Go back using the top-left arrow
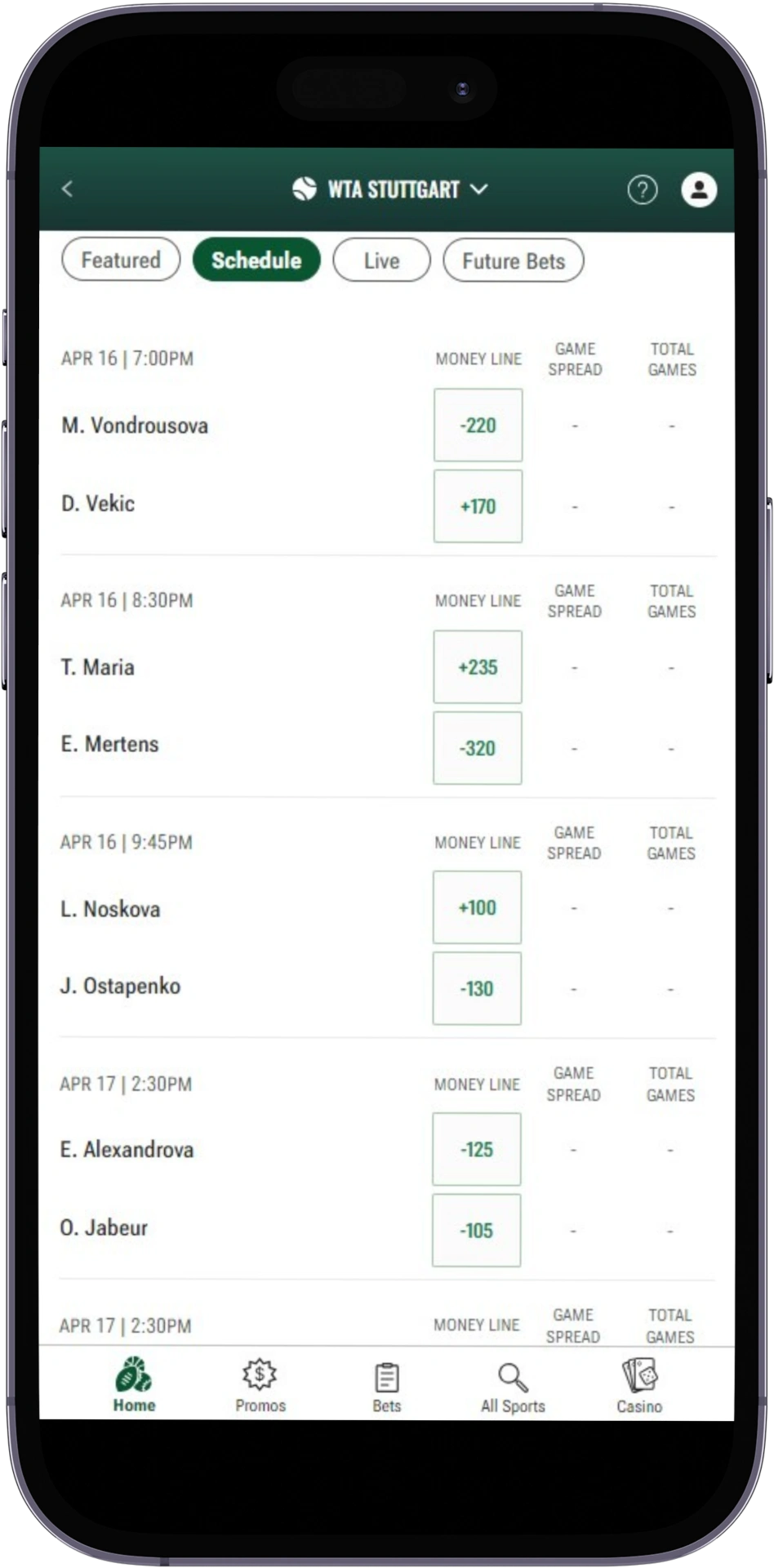The height and width of the screenshot is (1568, 774). [x=68, y=189]
